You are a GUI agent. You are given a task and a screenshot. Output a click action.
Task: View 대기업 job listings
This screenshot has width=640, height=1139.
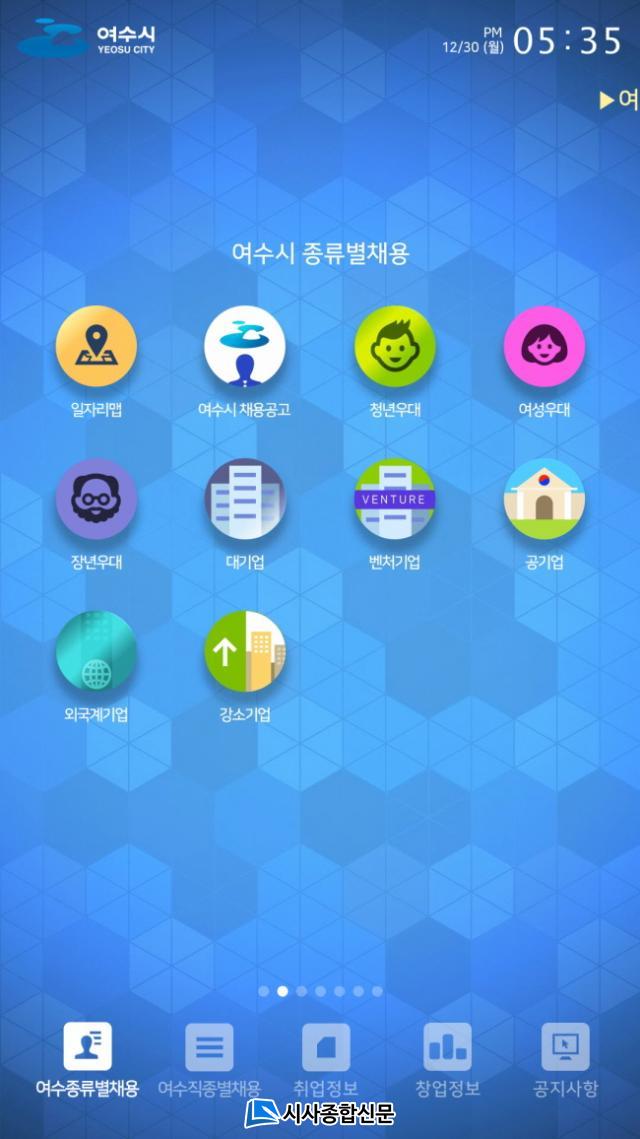pyautogui.click(x=244, y=499)
